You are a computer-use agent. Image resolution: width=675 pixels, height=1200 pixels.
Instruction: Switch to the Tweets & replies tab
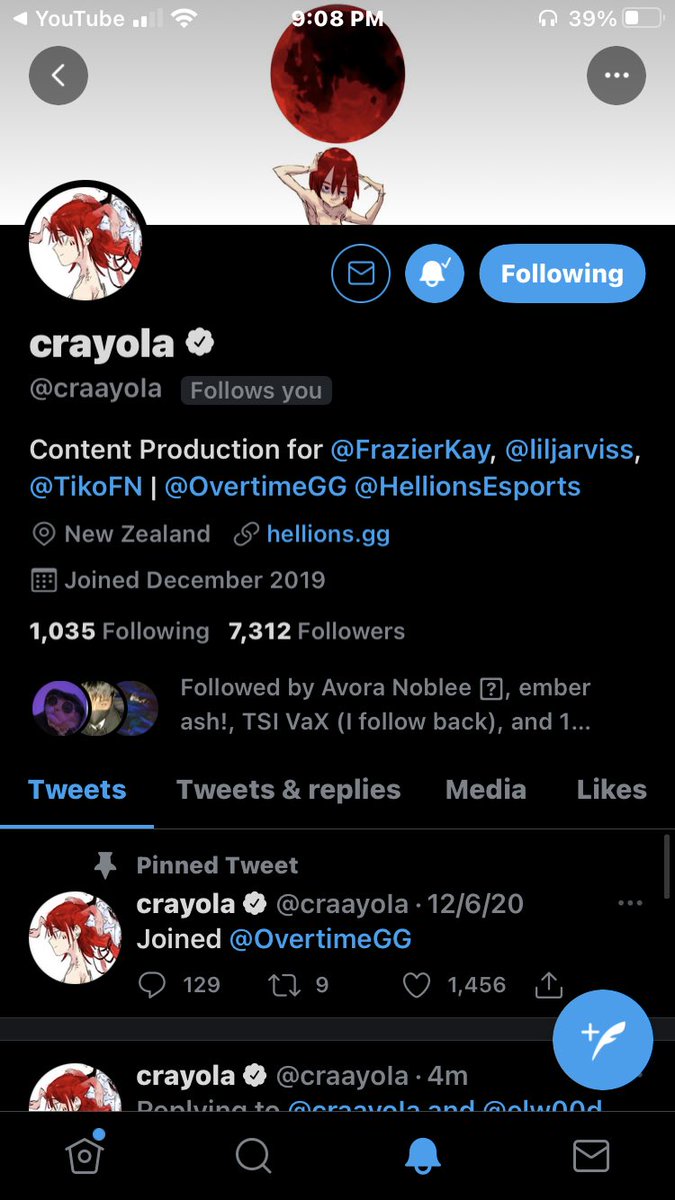pyautogui.click(x=288, y=789)
